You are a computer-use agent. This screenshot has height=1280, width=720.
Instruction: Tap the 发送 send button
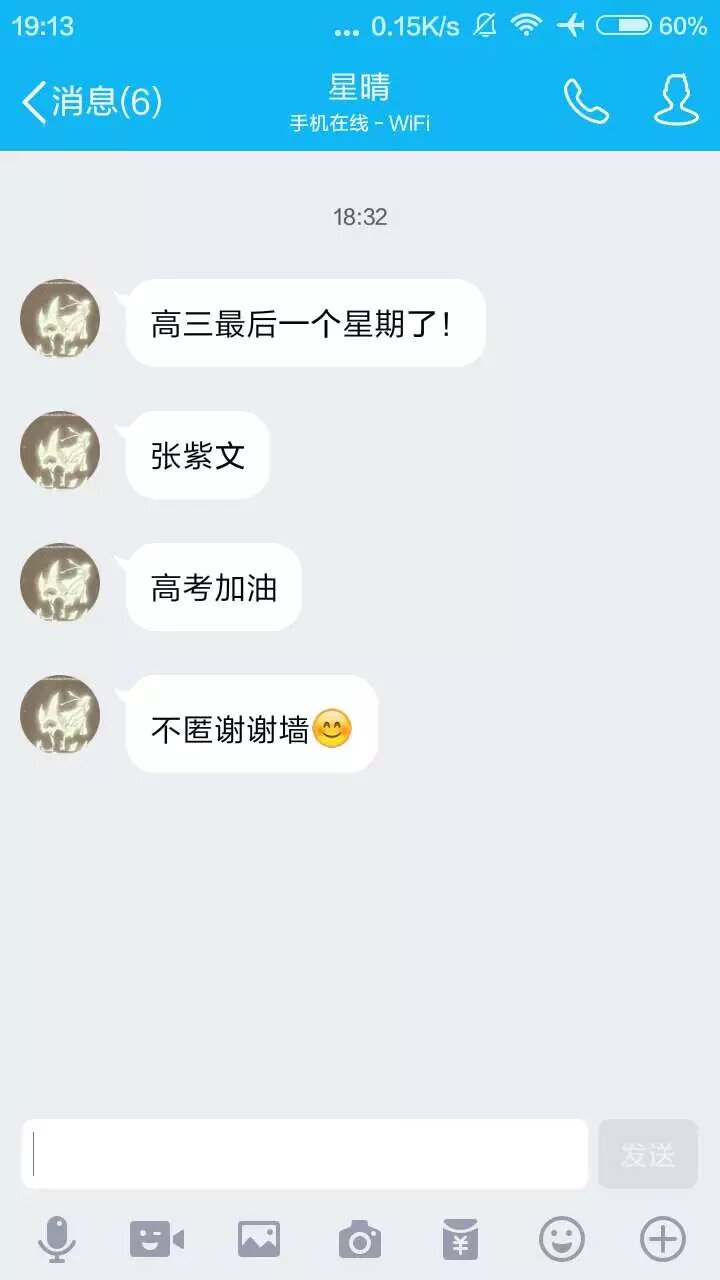[x=648, y=1154]
